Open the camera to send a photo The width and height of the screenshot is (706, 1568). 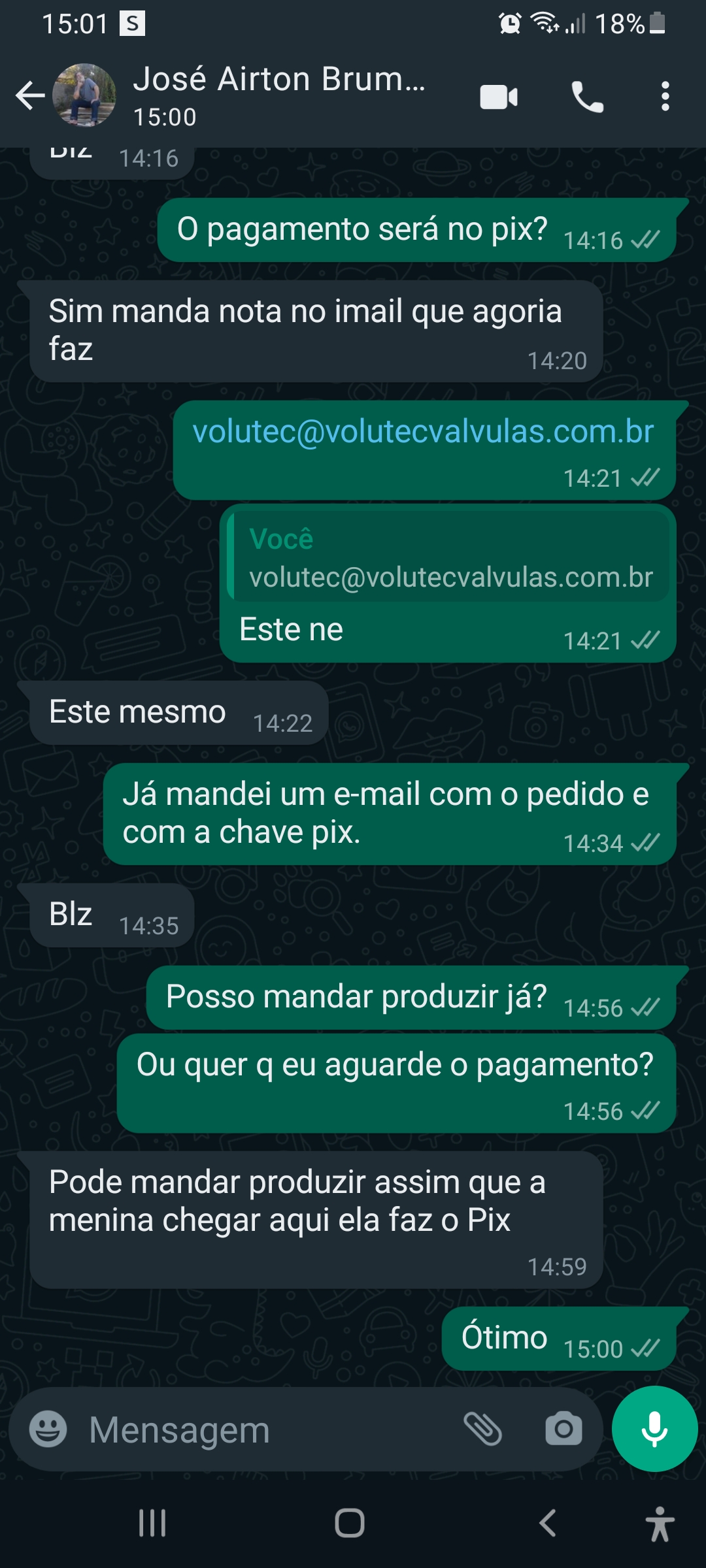pyautogui.click(x=563, y=1429)
